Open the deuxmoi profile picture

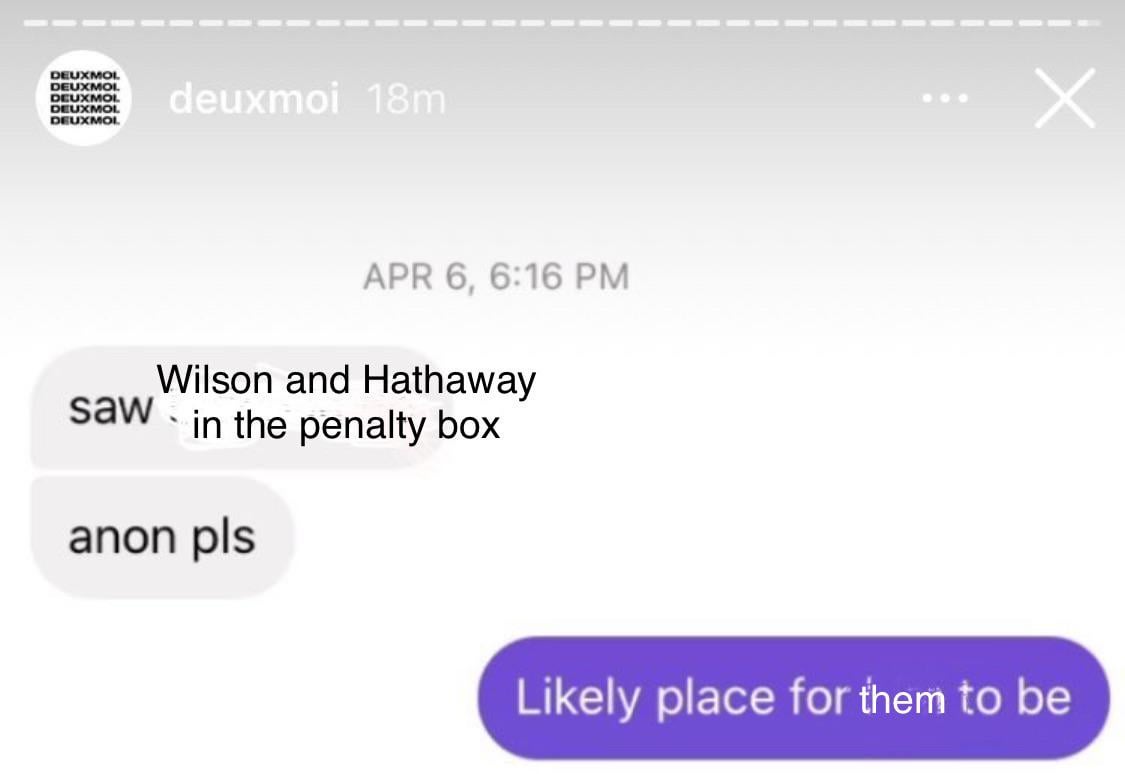(85, 98)
